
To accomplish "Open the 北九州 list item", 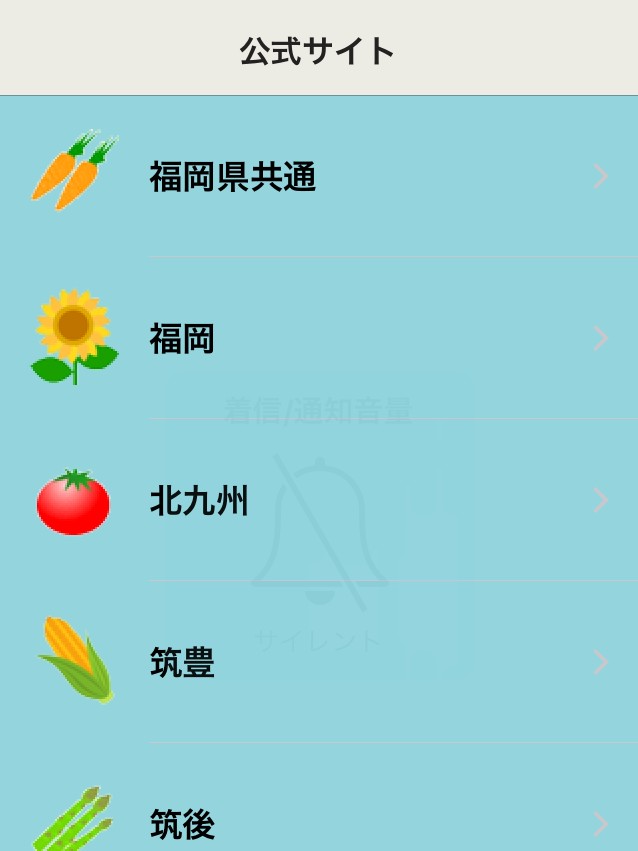I will (x=319, y=500).
